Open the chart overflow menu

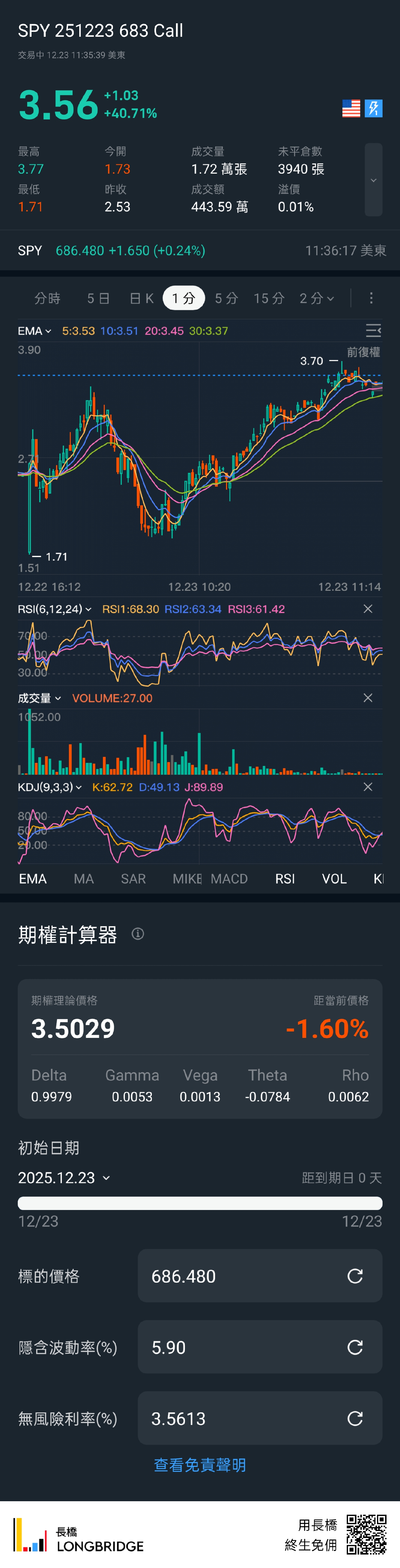[371, 298]
